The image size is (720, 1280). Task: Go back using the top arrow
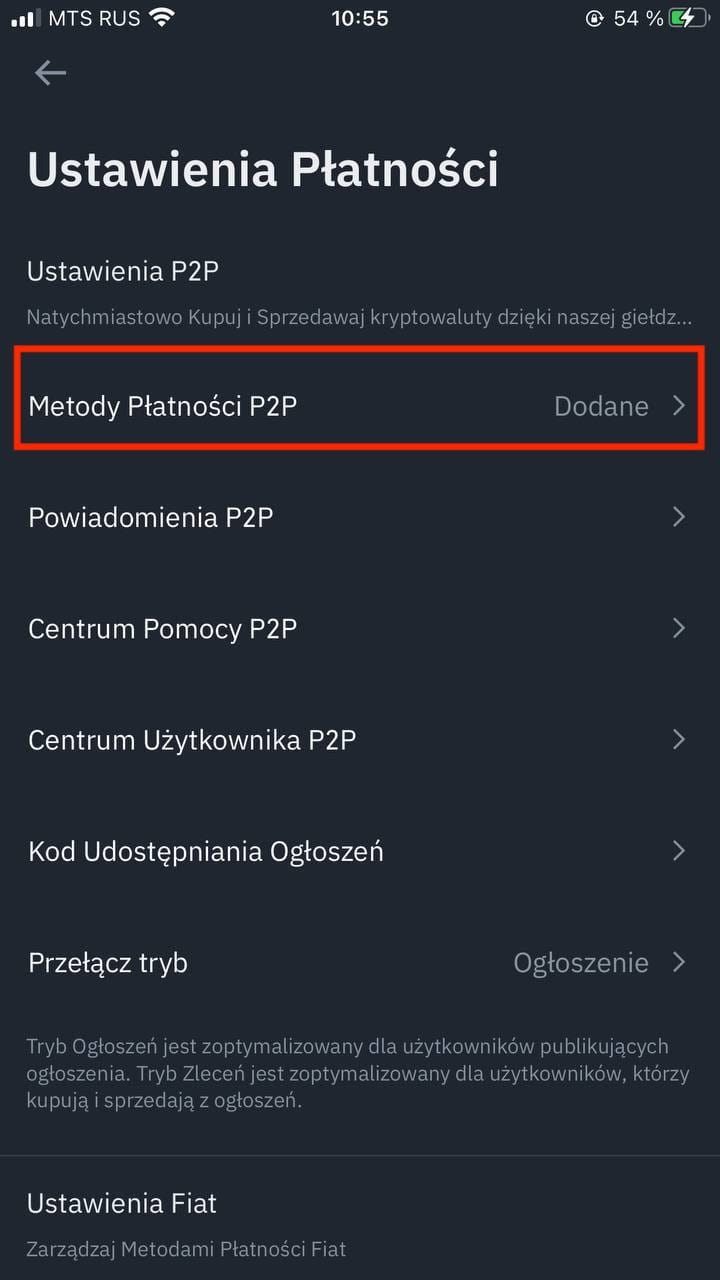tap(50, 72)
